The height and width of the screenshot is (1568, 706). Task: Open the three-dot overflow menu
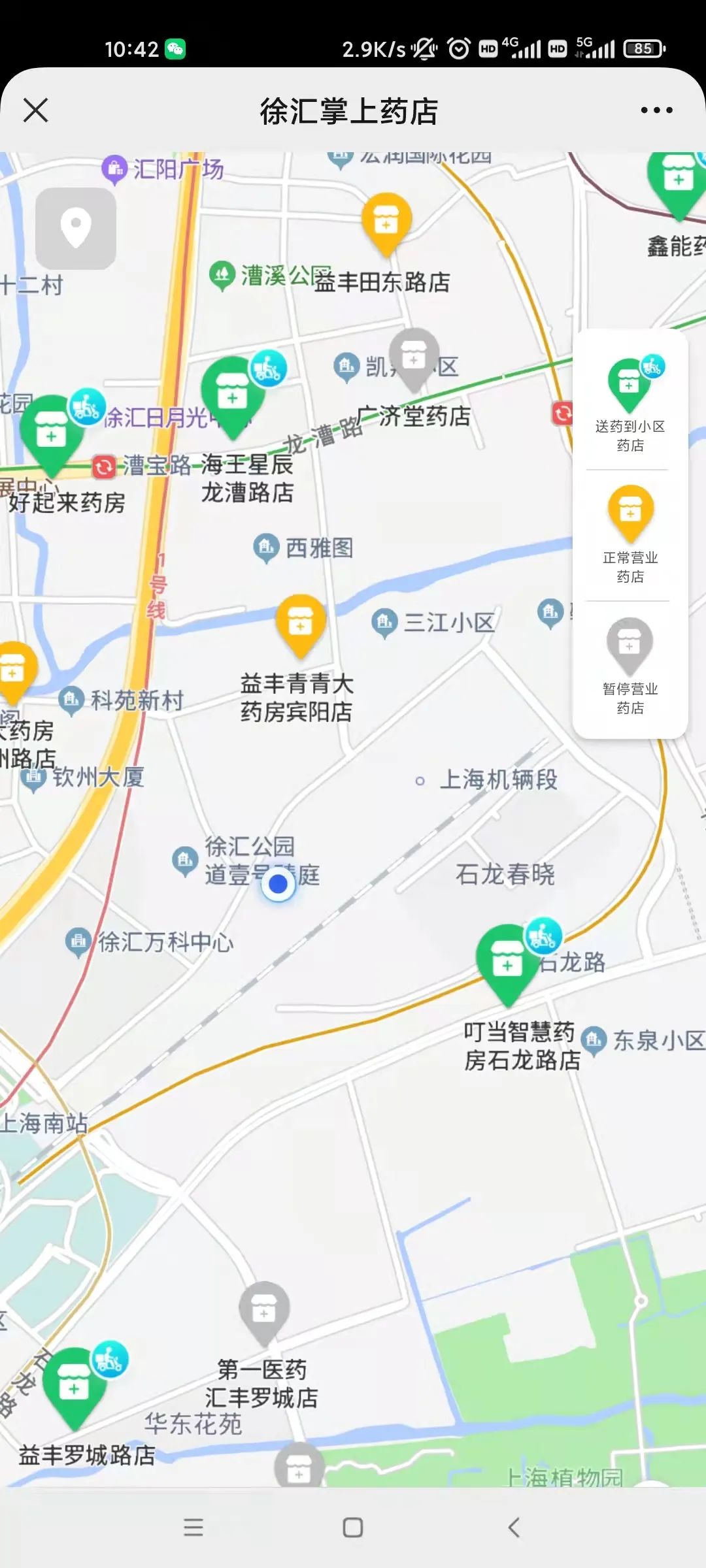tap(656, 110)
